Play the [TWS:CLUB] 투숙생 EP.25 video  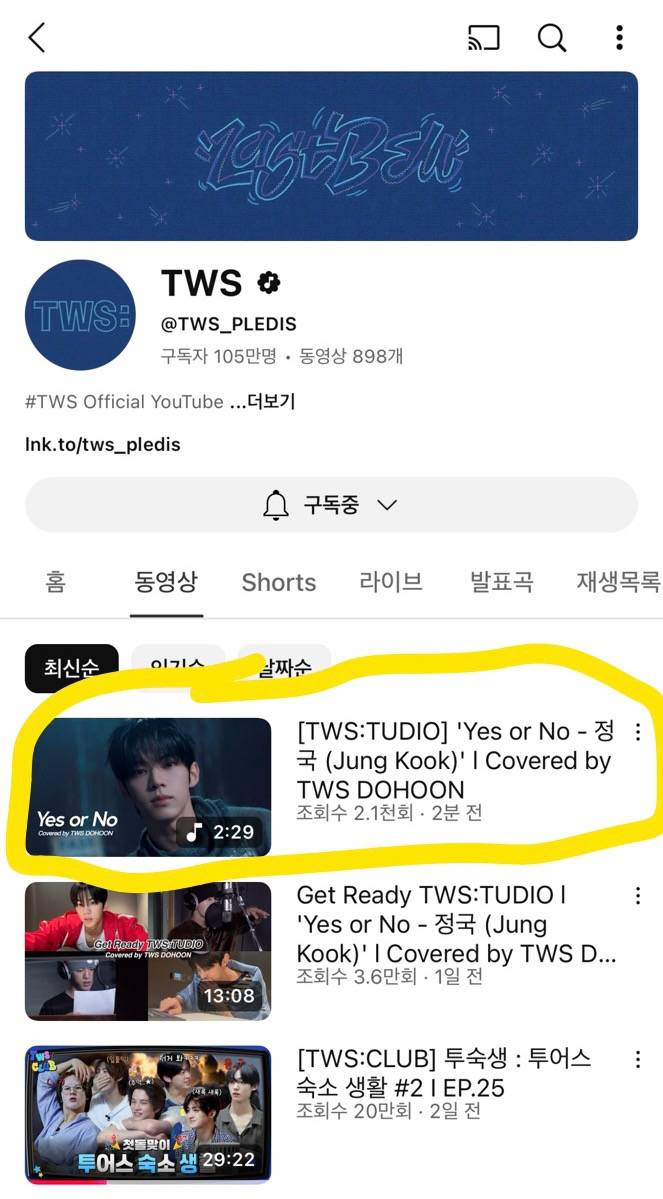(148, 1114)
